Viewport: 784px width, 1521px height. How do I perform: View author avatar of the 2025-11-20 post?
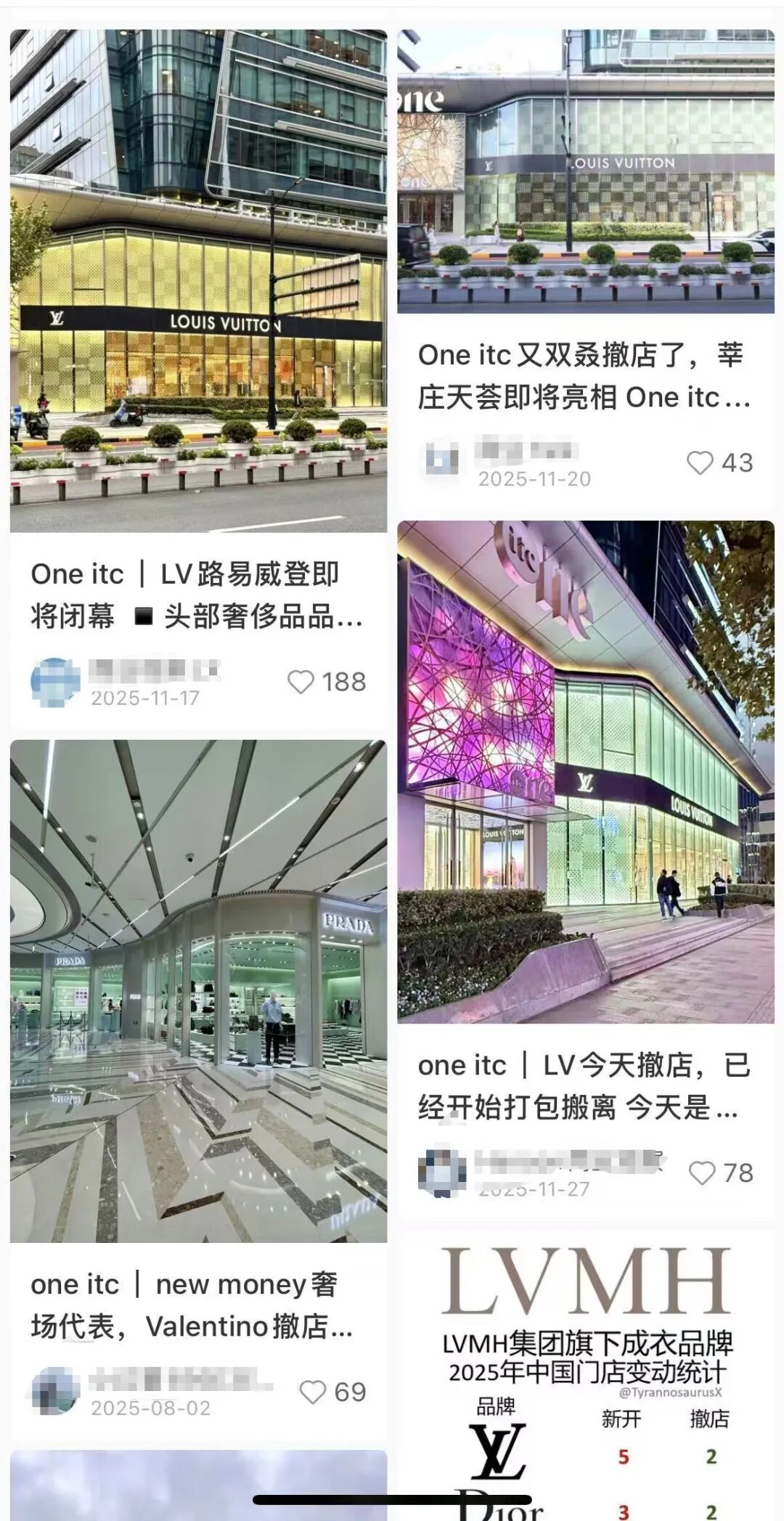pos(442,460)
